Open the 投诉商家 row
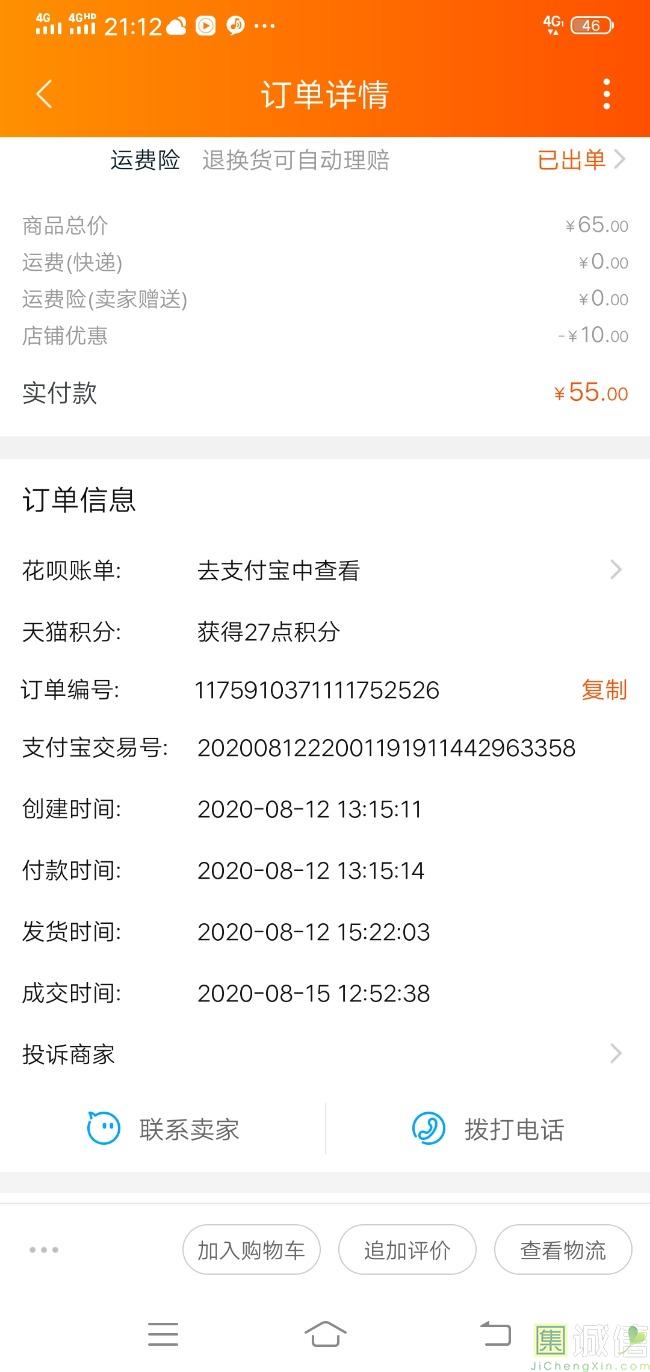 (x=325, y=1053)
